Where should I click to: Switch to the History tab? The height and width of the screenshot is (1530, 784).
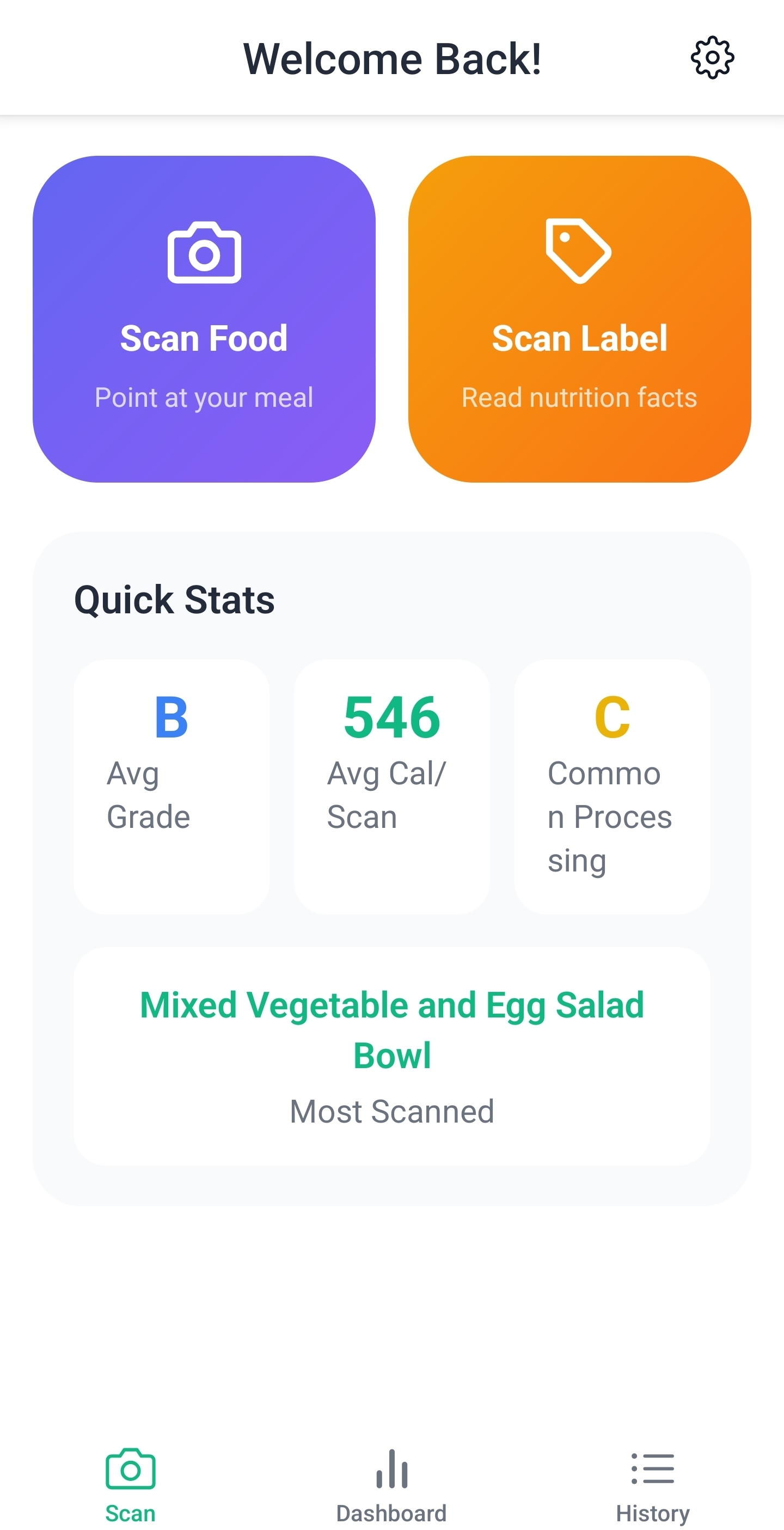(652, 1485)
